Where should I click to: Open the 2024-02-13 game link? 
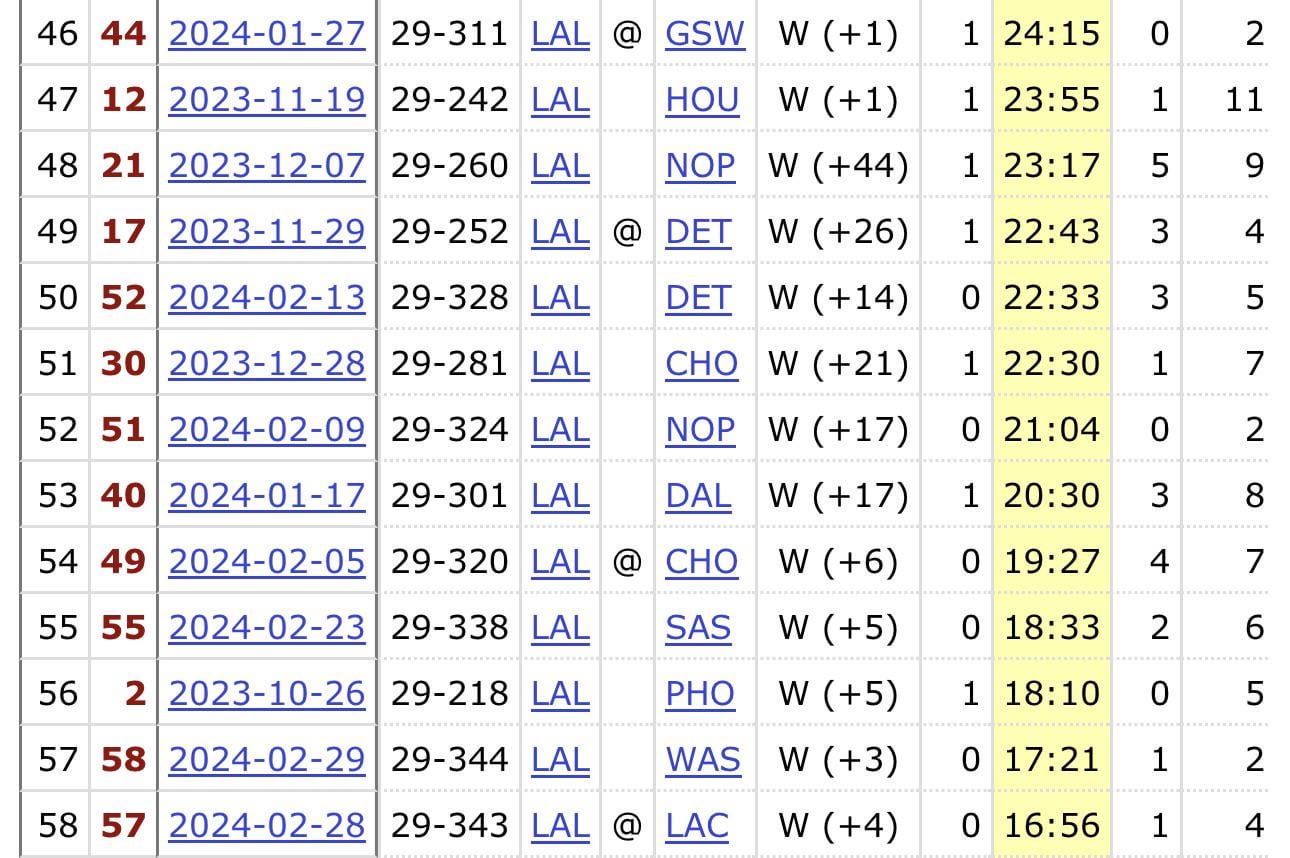[x=267, y=299]
